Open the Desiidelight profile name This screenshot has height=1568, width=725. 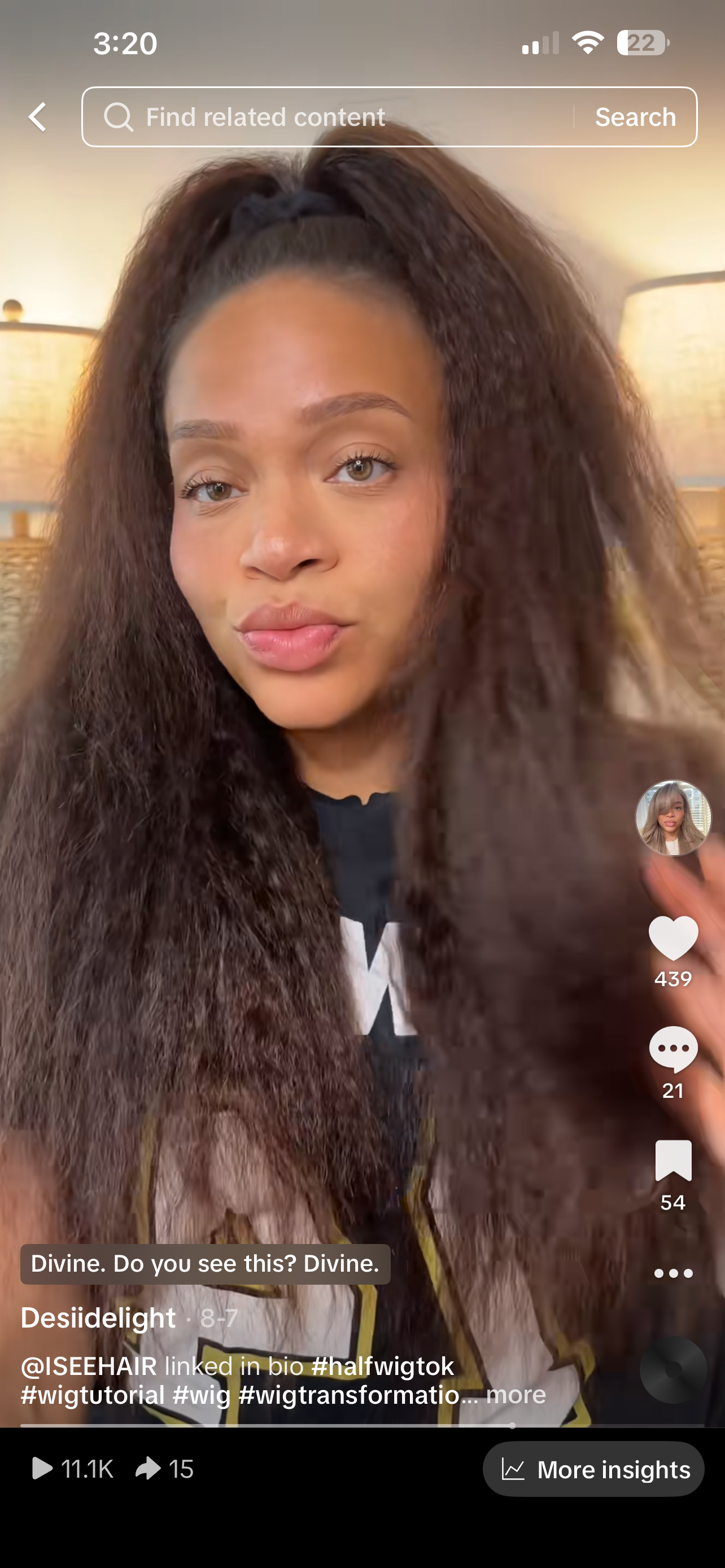click(98, 1319)
